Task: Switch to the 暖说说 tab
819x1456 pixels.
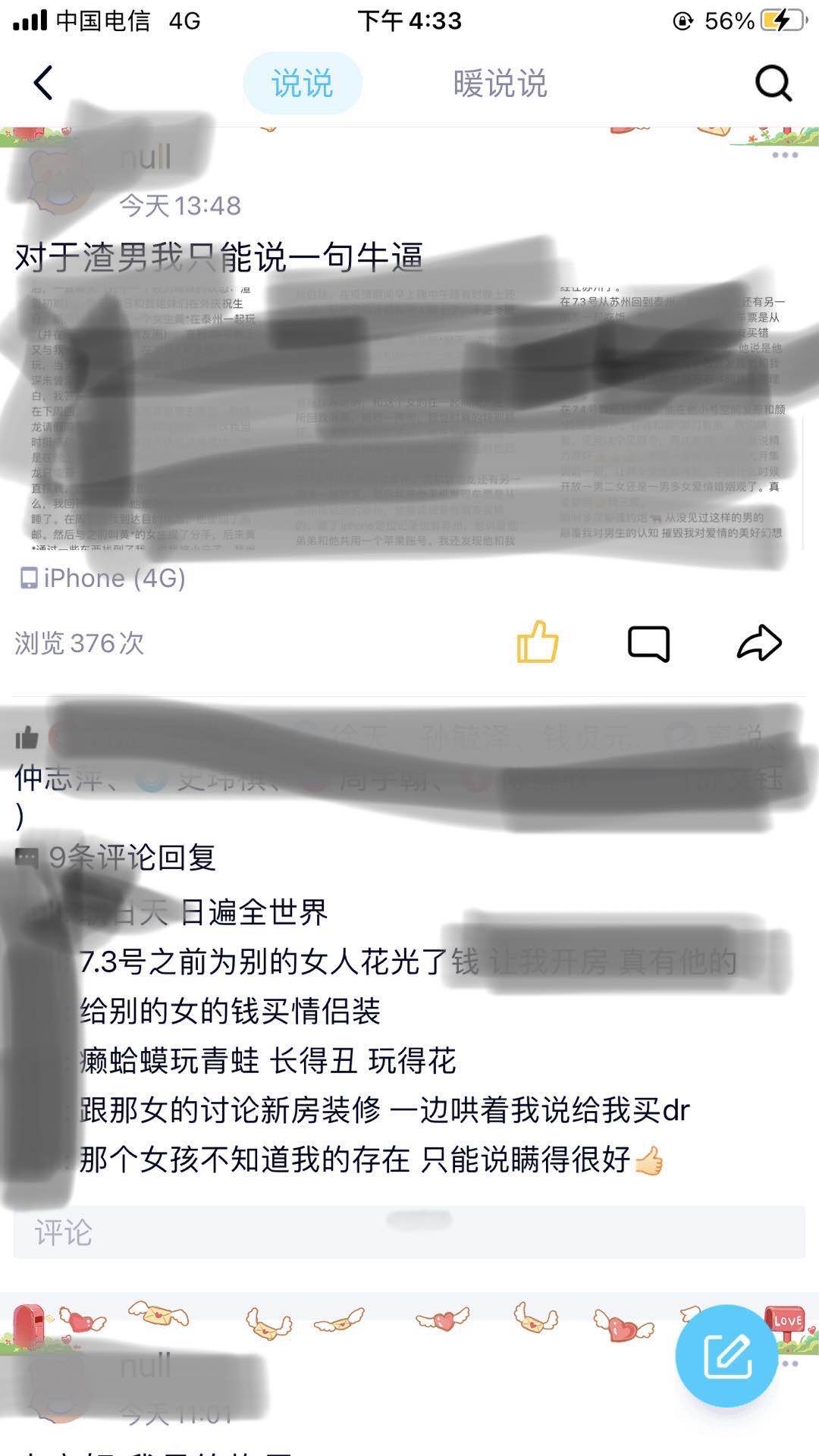Action: [500, 83]
